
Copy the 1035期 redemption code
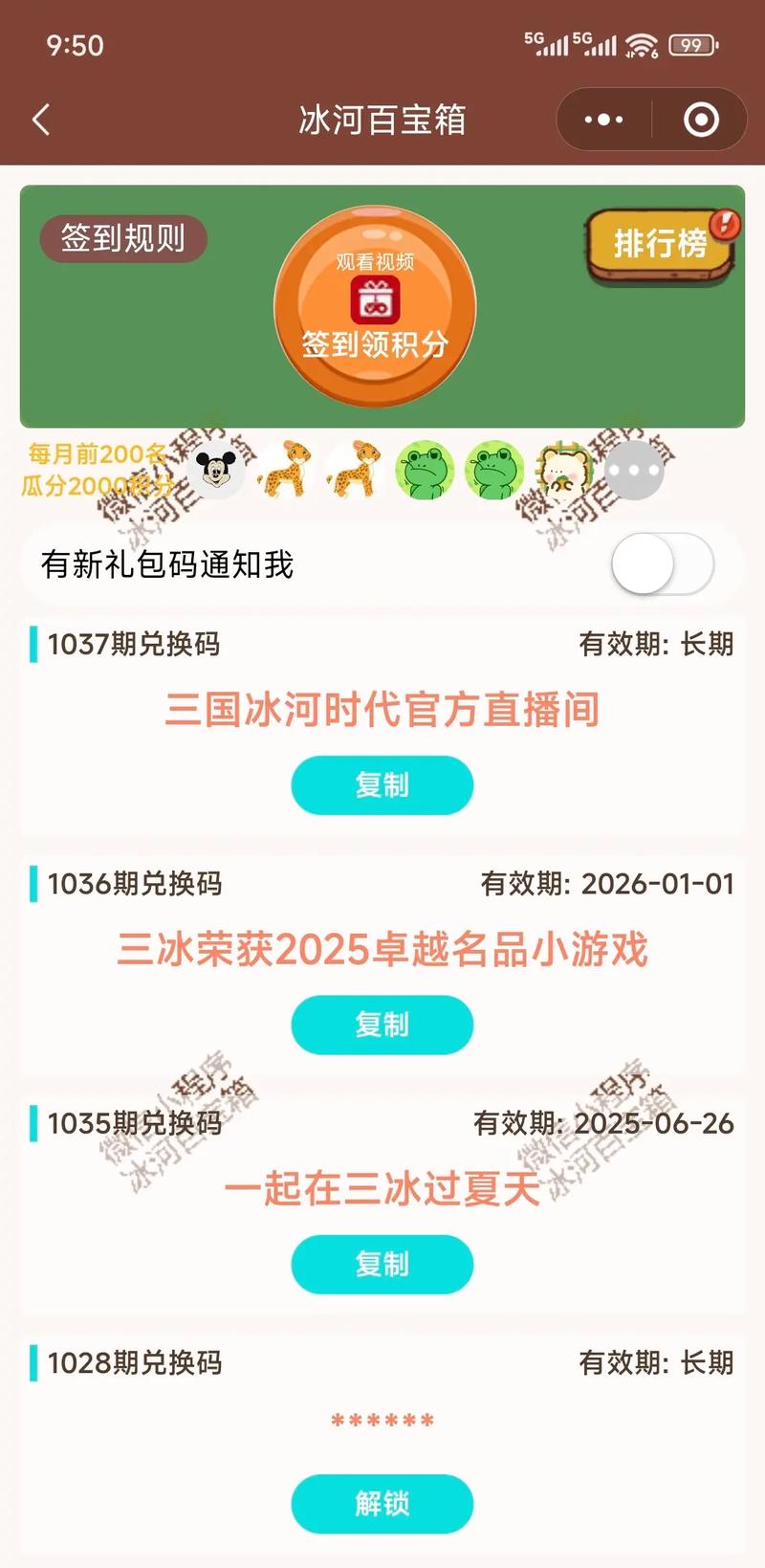(382, 1264)
